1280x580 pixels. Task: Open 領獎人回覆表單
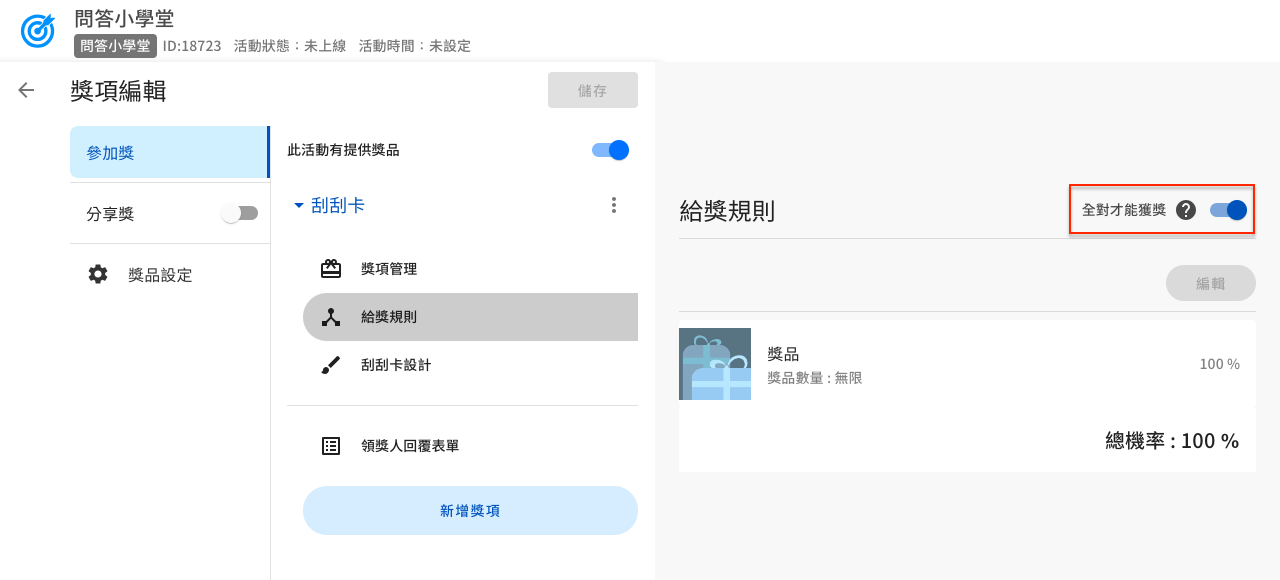point(410,446)
